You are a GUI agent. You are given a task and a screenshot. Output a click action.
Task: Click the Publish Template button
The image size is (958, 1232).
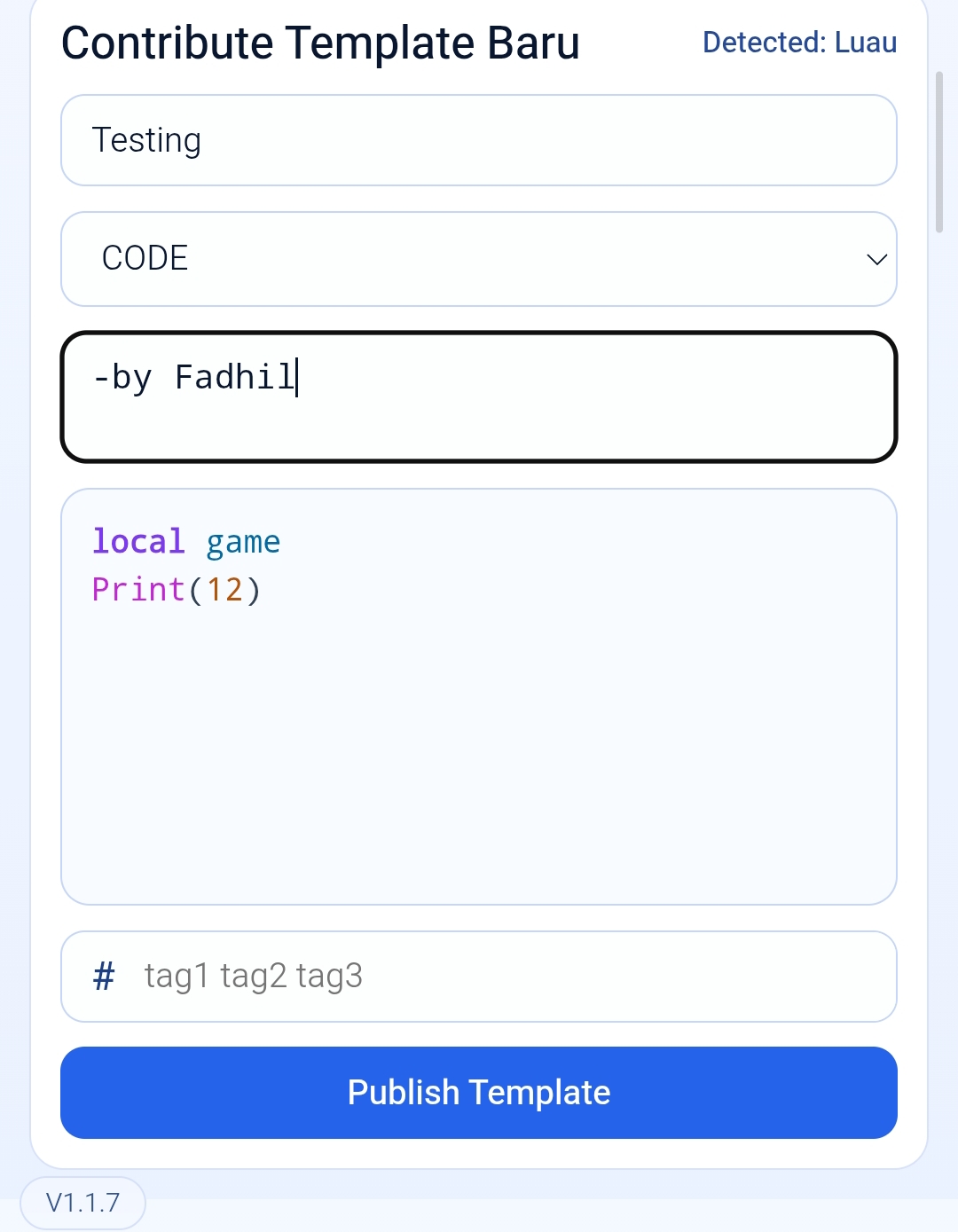[x=479, y=1092]
